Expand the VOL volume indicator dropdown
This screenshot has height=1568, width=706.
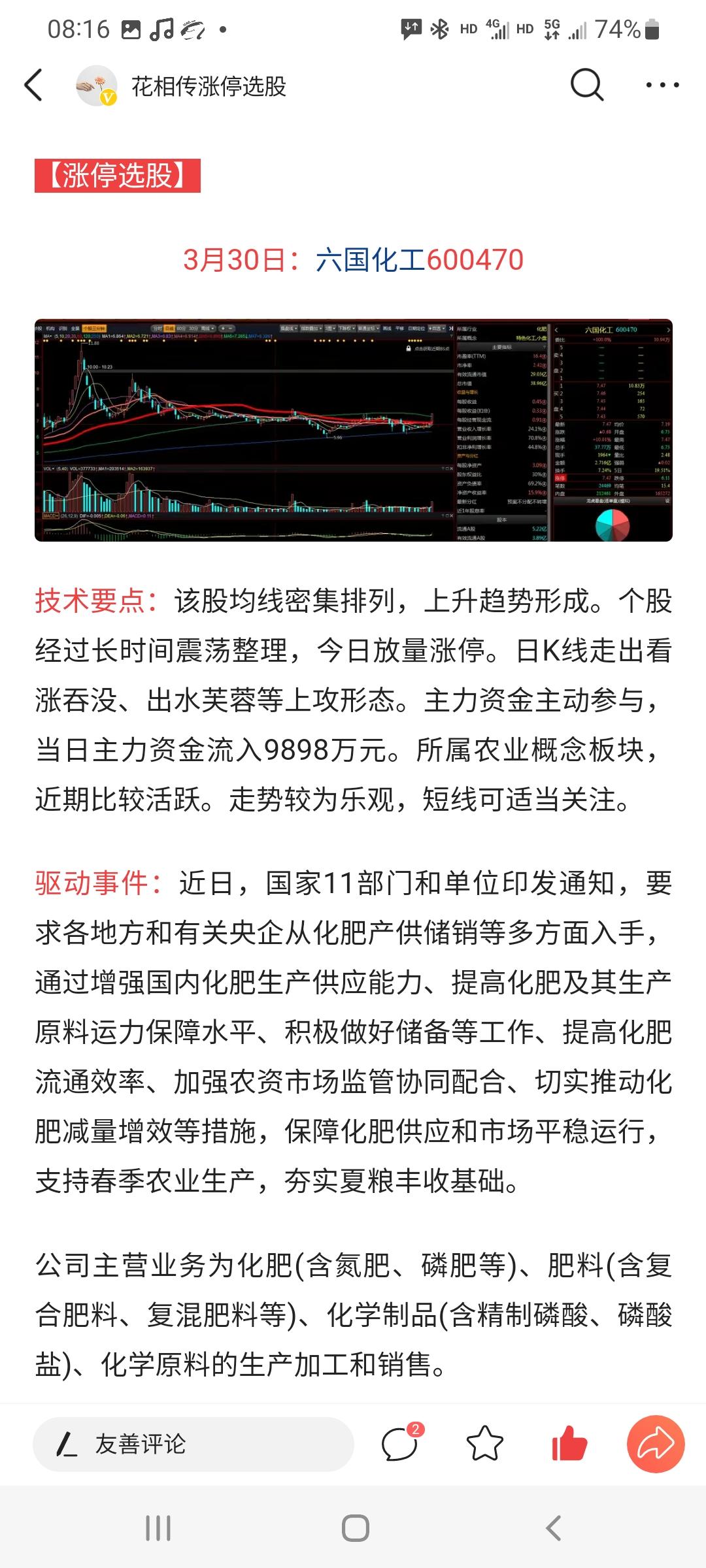coord(49,468)
